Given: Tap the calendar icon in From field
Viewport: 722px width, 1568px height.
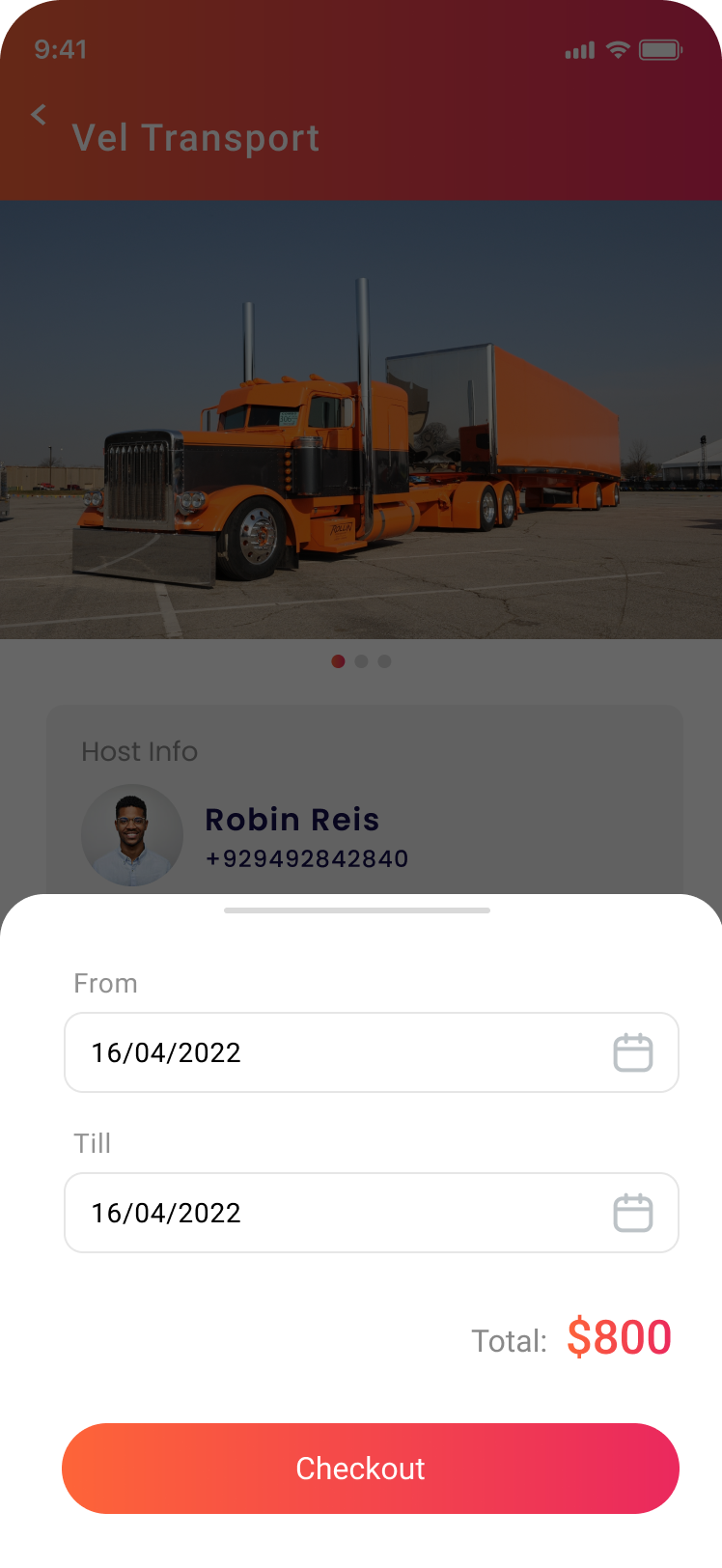Looking at the screenshot, I should (x=633, y=1052).
